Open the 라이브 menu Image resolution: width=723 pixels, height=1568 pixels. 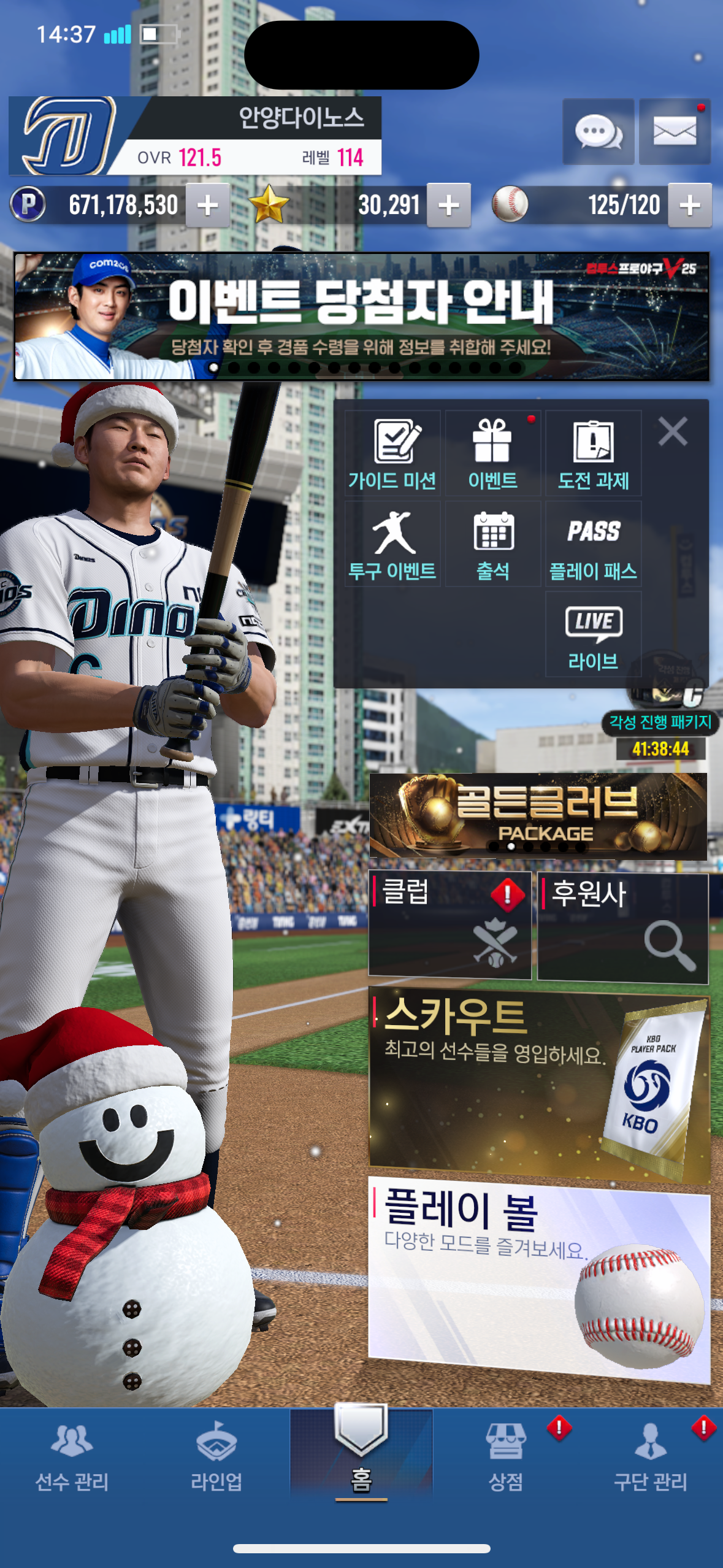[593, 635]
